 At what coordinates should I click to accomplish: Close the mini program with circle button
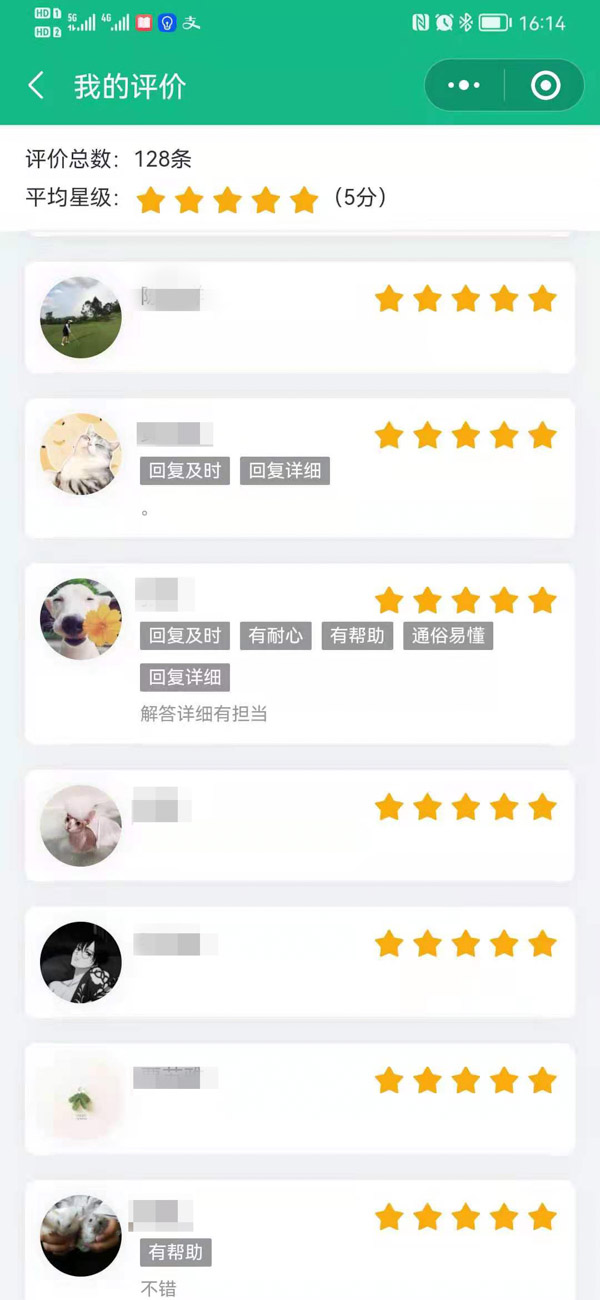click(x=545, y=86)
